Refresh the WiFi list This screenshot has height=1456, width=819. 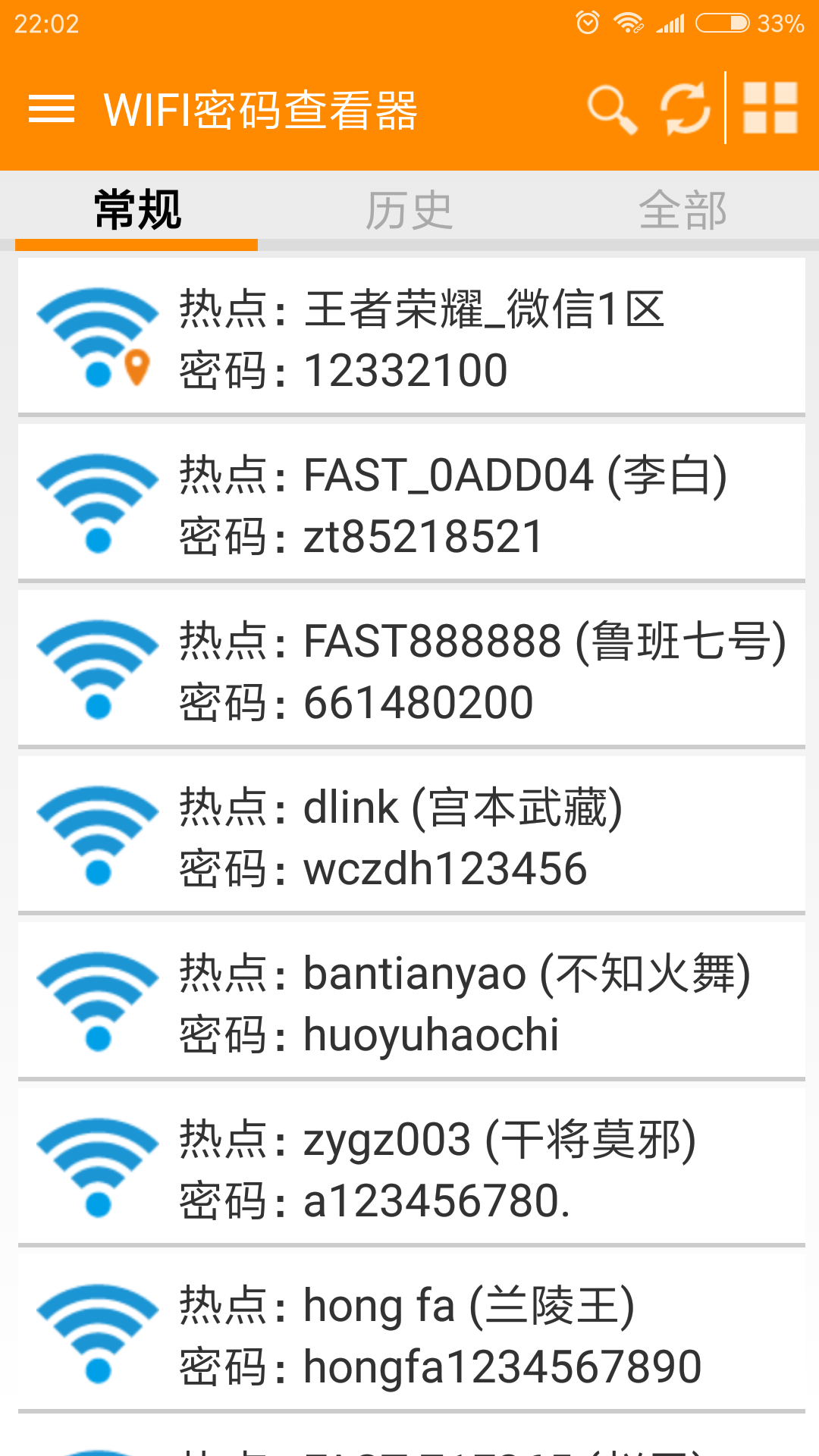tap(683, 109)
